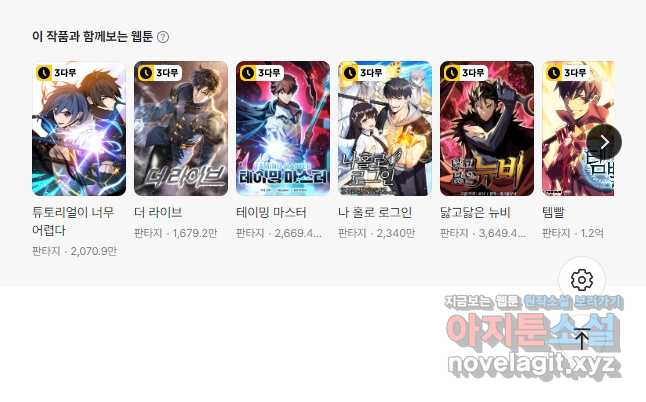Open the webtoon 튜토리얼이 너무 어렵다

click(79, 129)
